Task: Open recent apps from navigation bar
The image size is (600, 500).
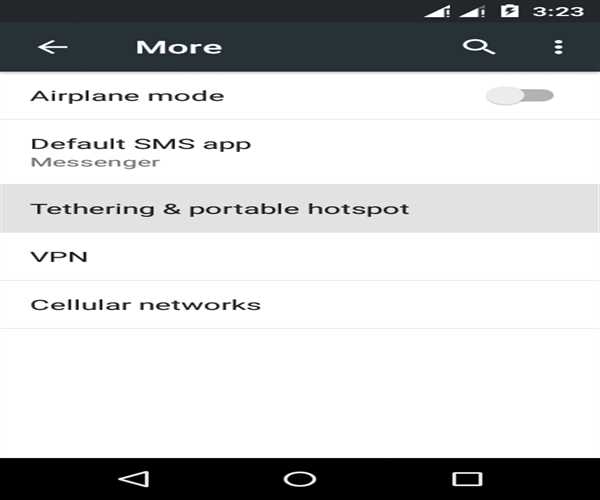Action: 467,478
